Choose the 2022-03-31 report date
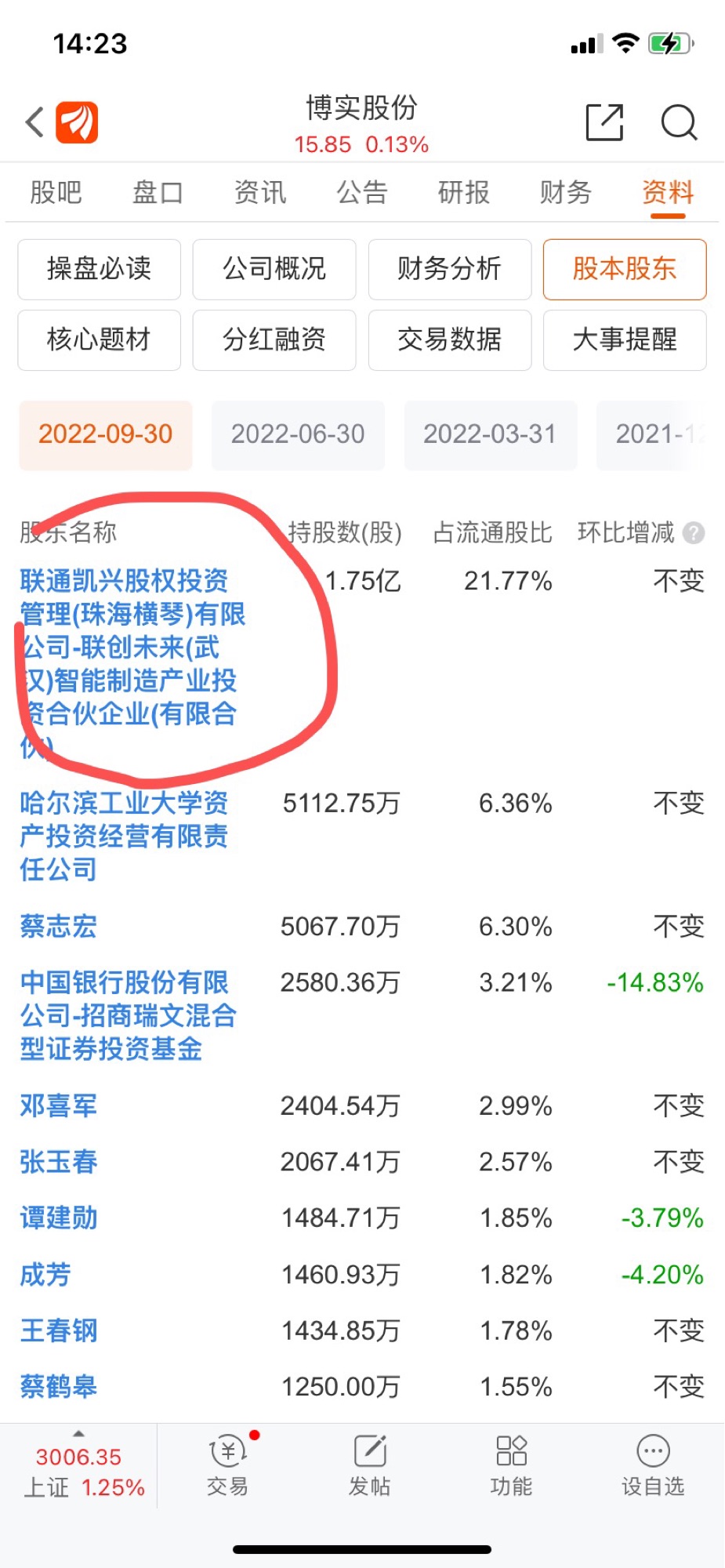 pyautogui.click(x=490, y=434)
